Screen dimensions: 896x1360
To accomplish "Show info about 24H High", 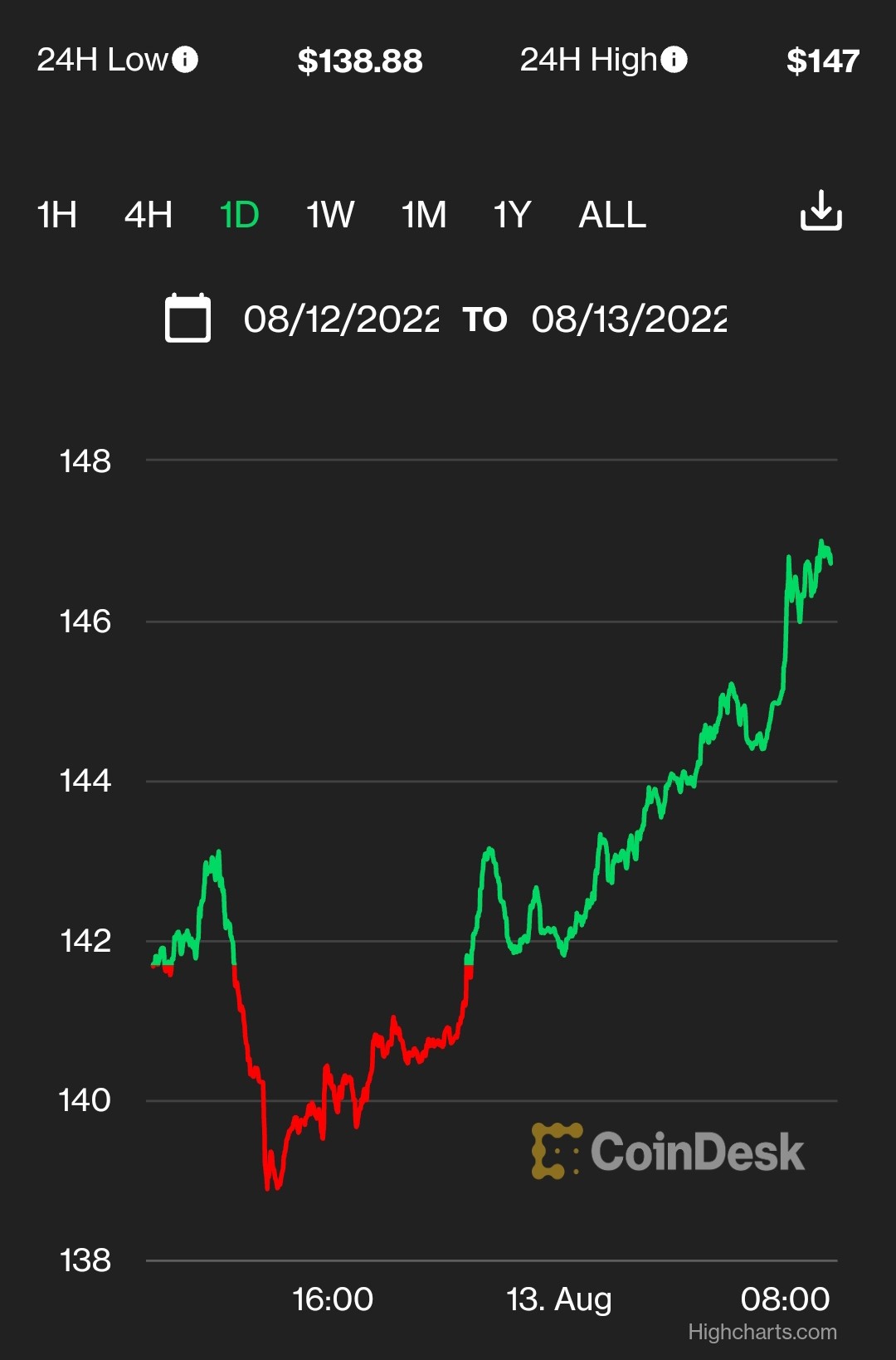I will coord(674,60).
